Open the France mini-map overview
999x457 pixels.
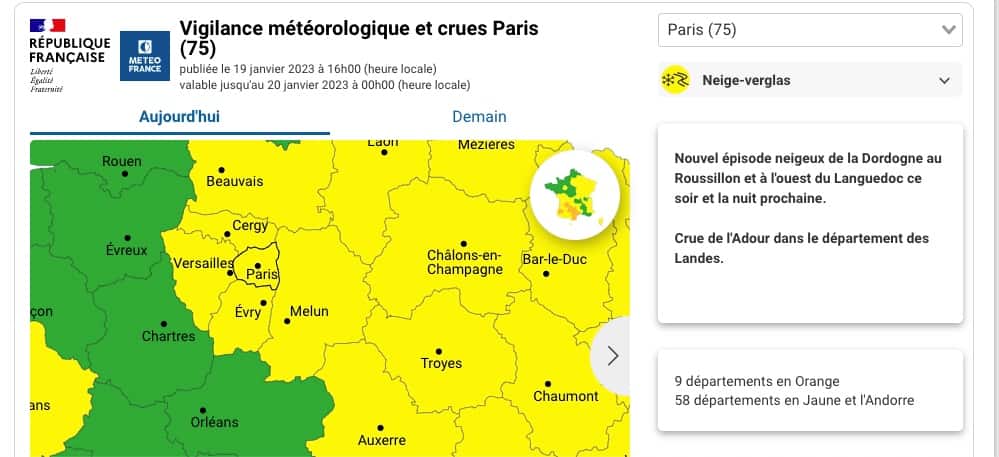pyautogui.click(x=574, y=196)
